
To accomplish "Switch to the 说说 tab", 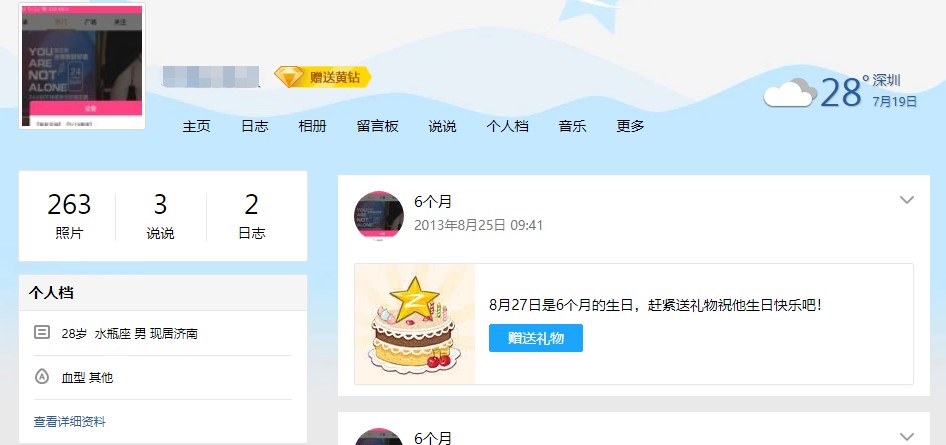I will click(442, 126).
